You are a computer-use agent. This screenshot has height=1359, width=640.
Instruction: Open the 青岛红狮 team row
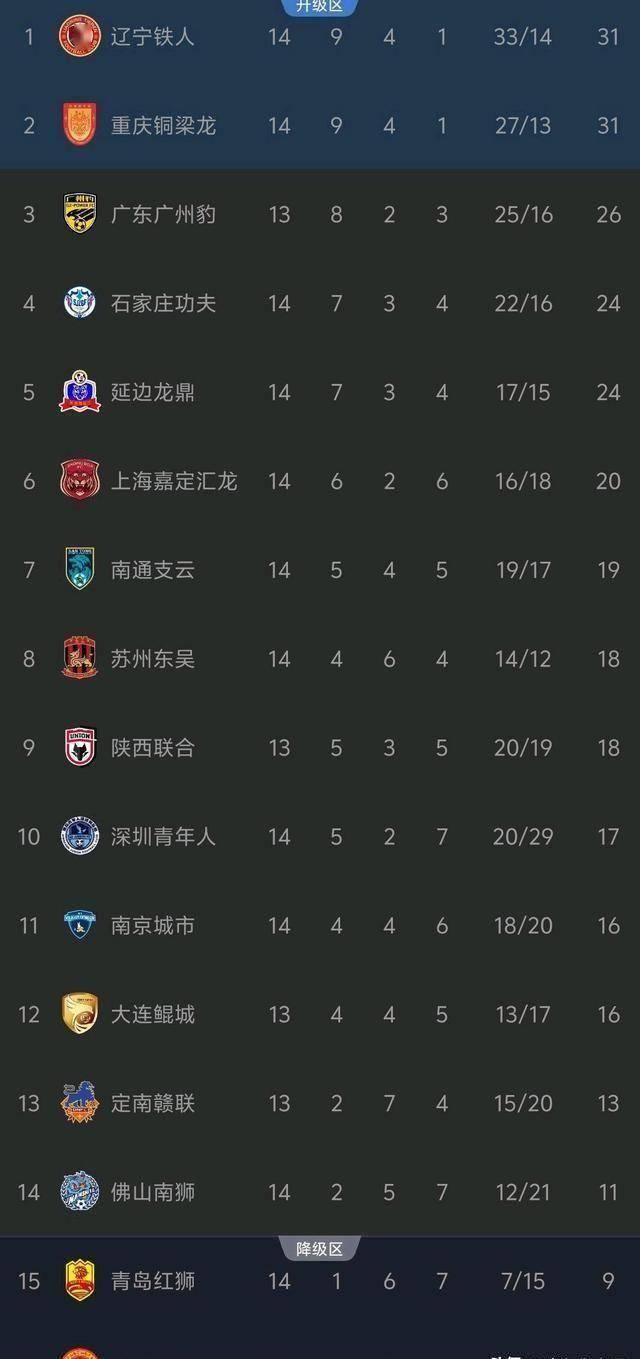point(320,1281)
